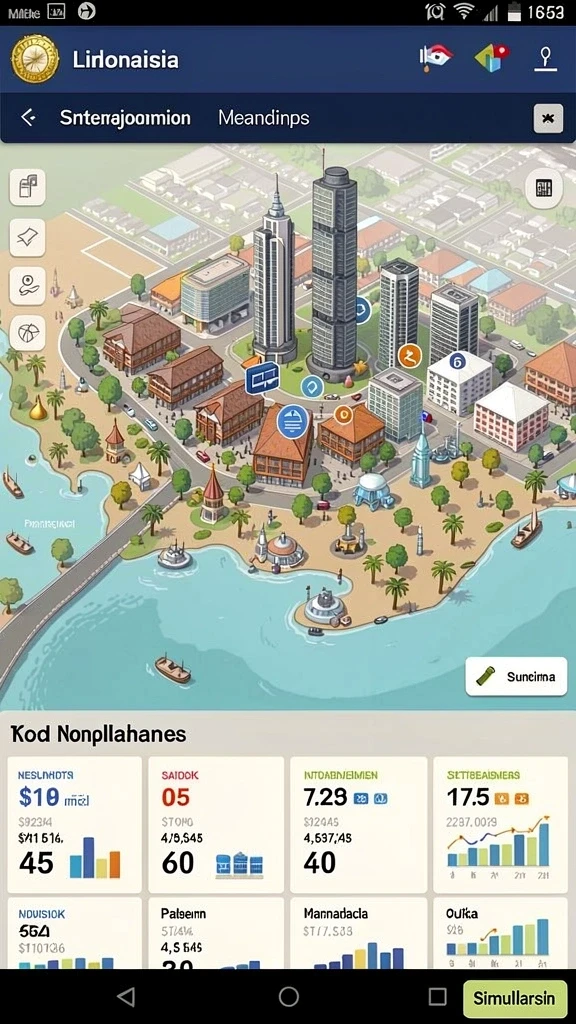
Task: Open the NESLNHOTS stats card
Action: click(x=74, y=824)
